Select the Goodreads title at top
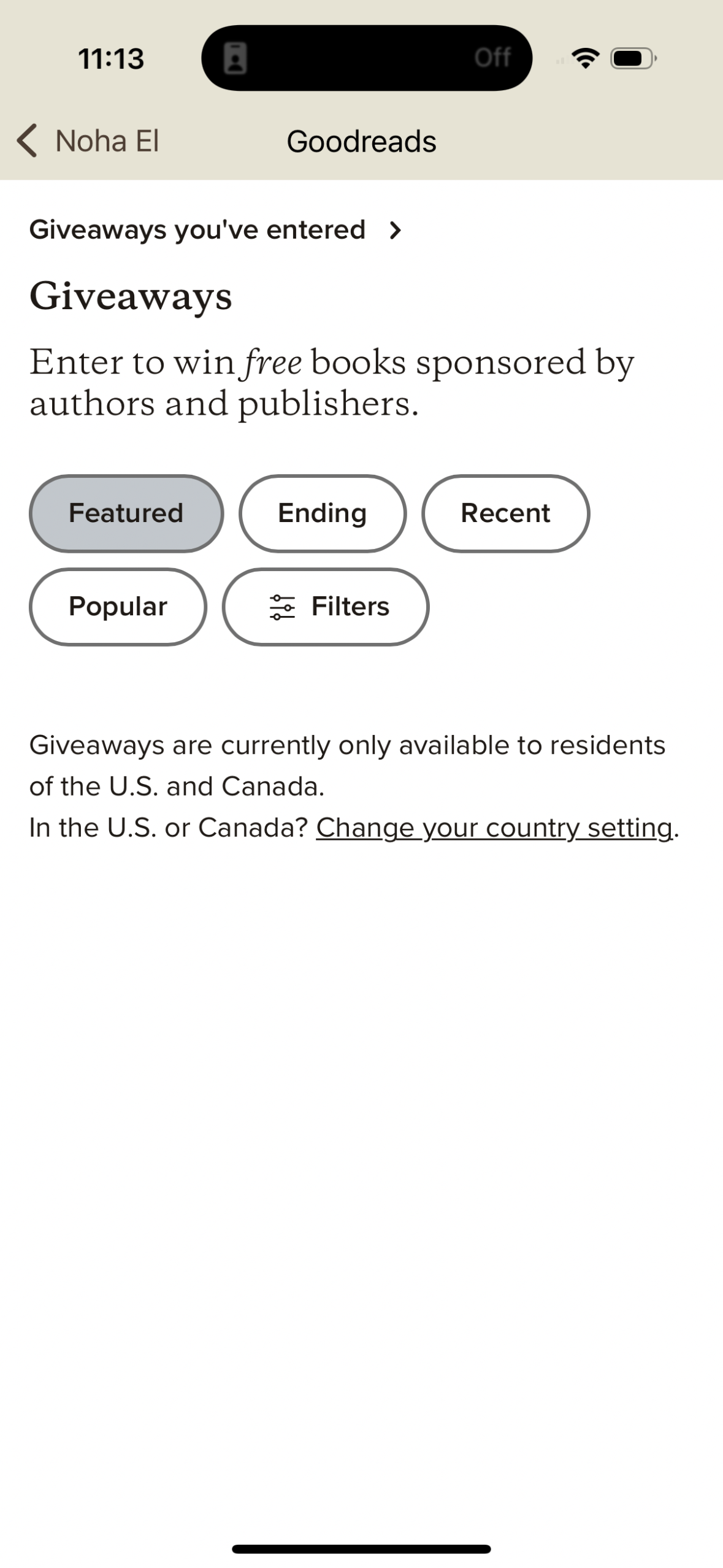Screen dimensions: 723x1568 361,140
